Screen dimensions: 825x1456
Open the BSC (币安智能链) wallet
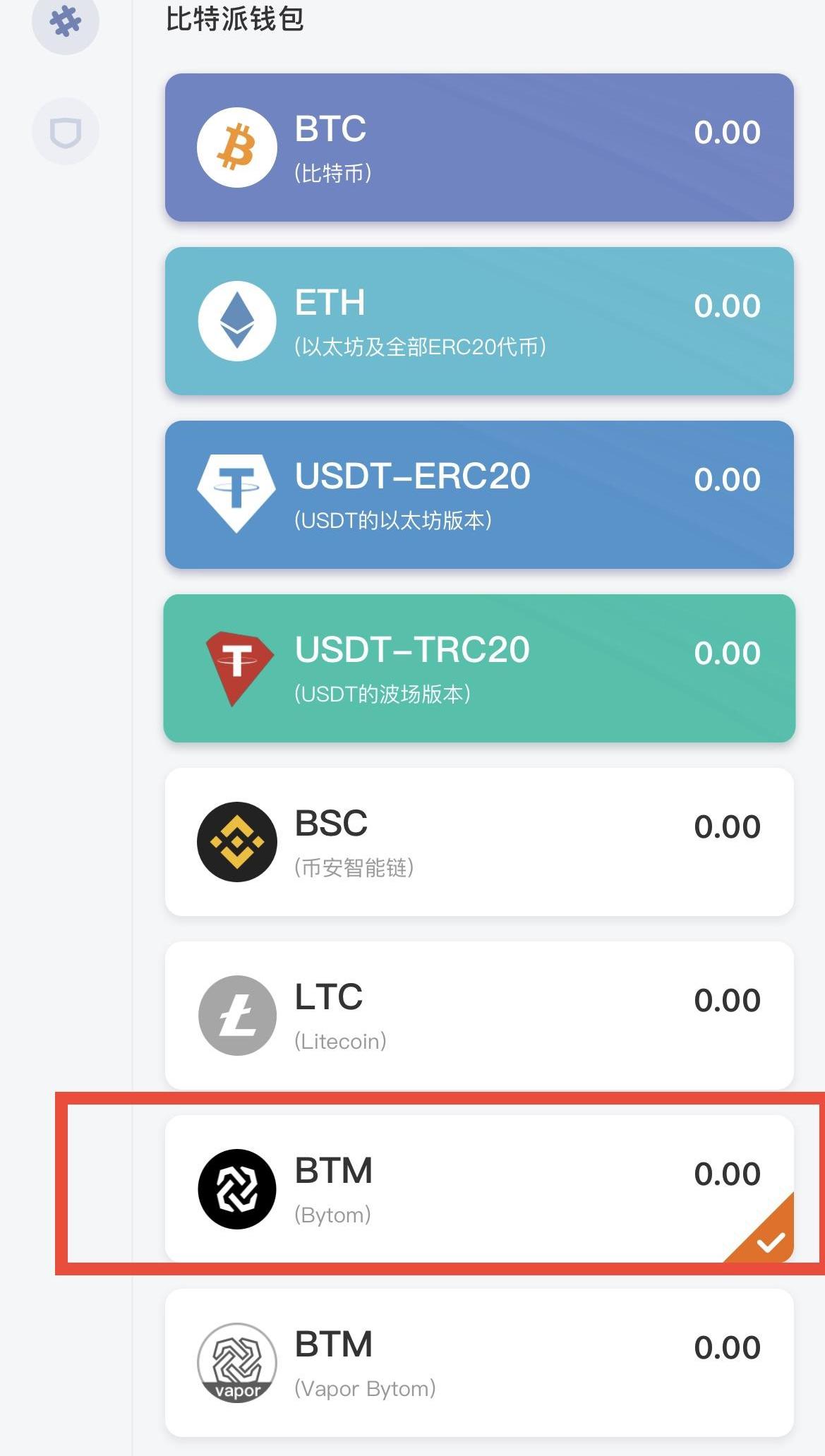pyautogui.click(x=479, y=842)
